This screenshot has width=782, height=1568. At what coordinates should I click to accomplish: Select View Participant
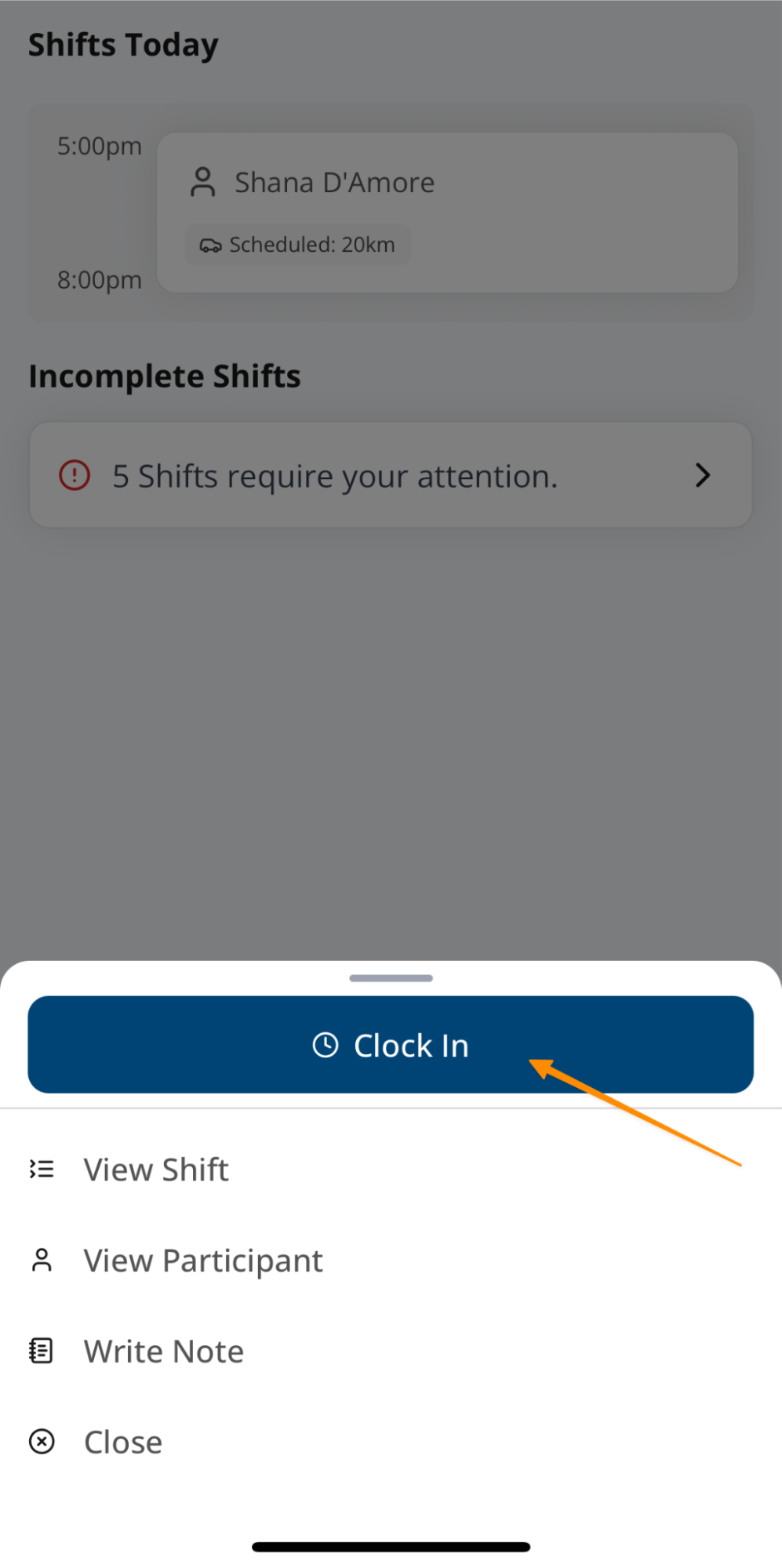[x=202, y=1261]
